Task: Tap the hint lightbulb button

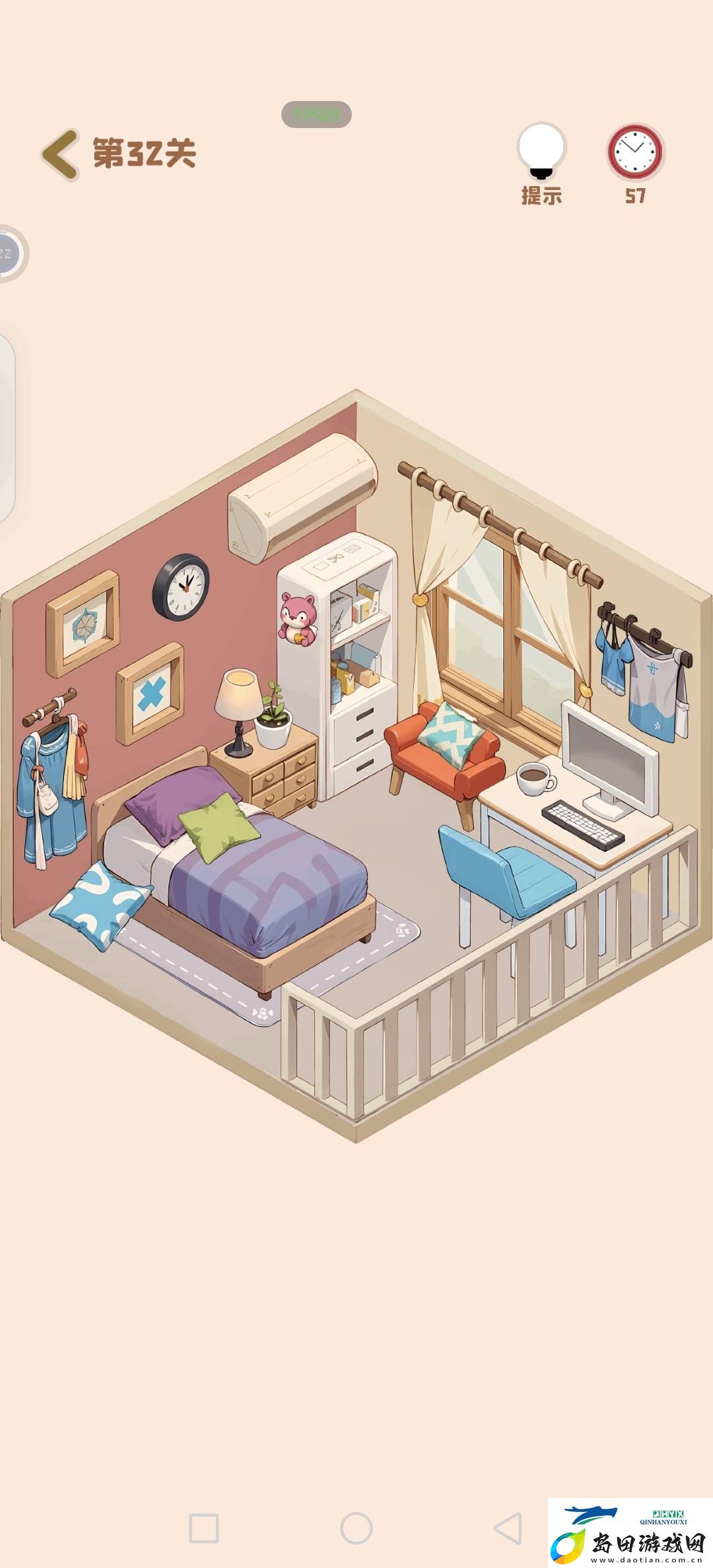Action: (x=541, y=152)
